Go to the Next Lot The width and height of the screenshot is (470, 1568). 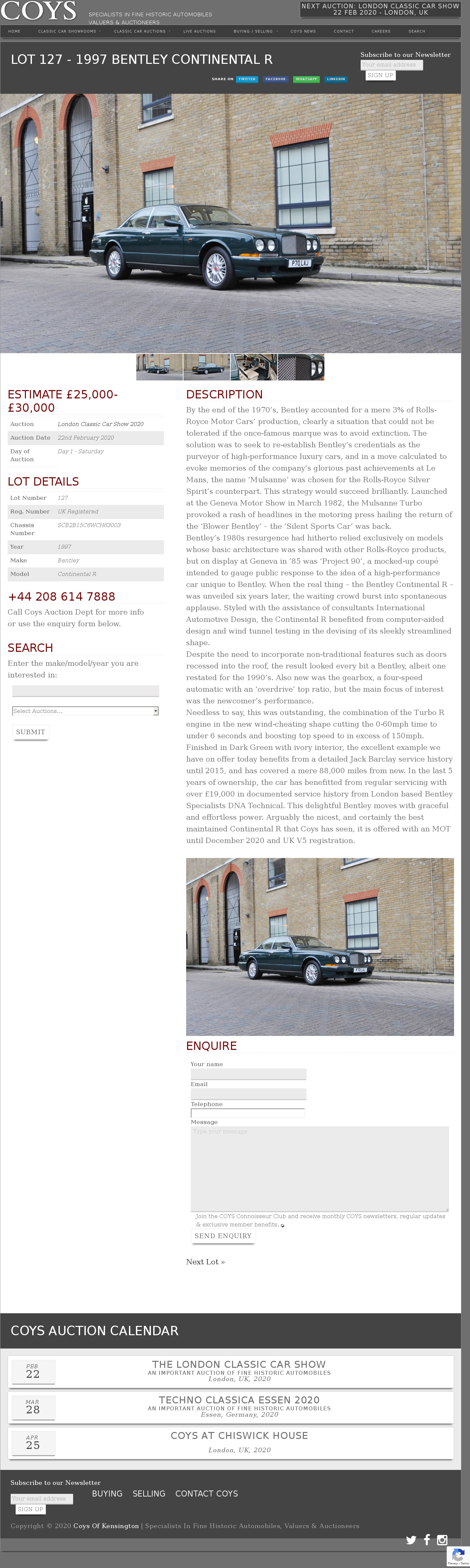tap(205, 1262)
